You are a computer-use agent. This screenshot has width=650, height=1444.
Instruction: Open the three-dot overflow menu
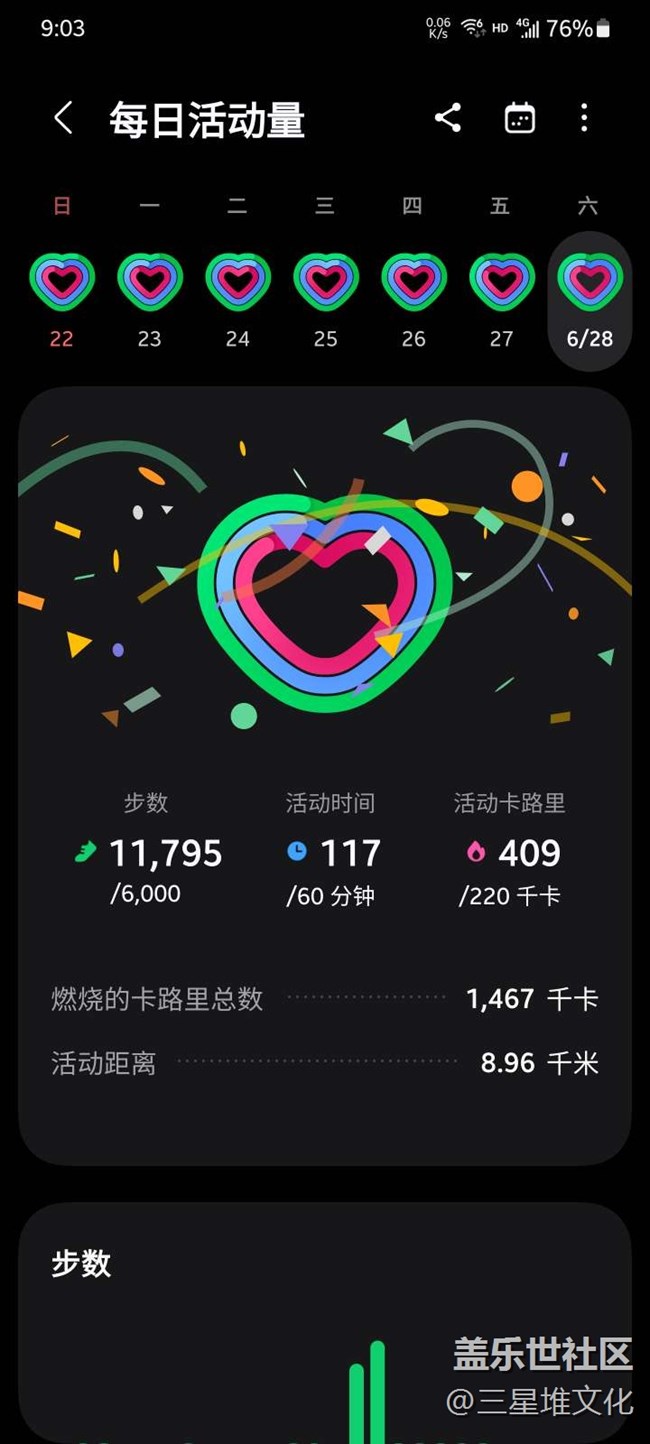[x=585, y=118]
